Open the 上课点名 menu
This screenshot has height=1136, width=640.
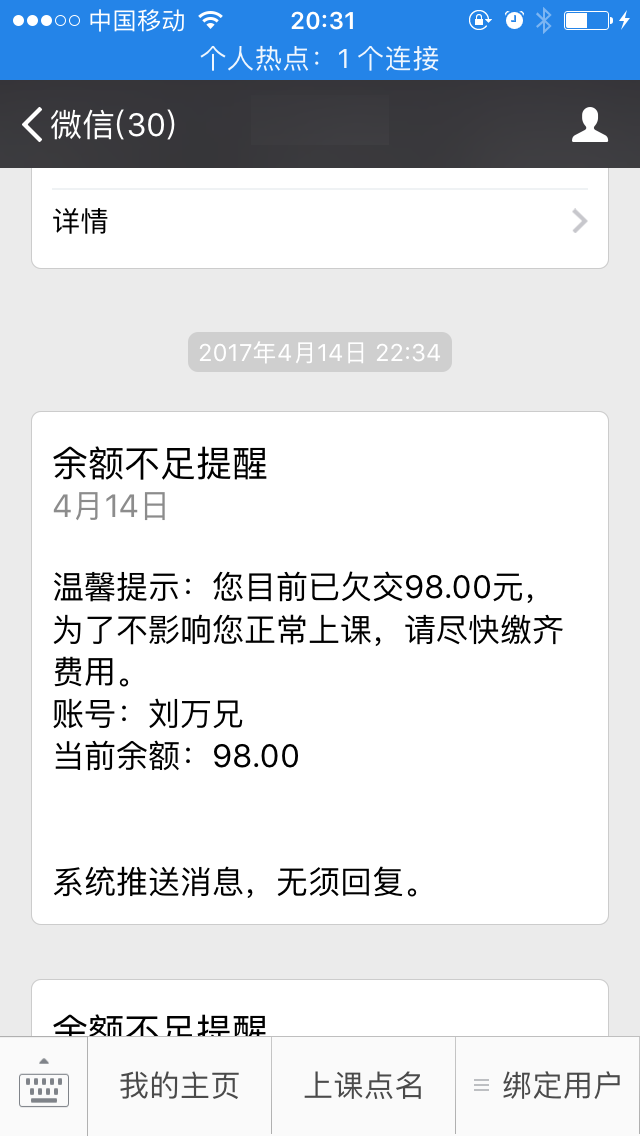(x=363, y=1086)
